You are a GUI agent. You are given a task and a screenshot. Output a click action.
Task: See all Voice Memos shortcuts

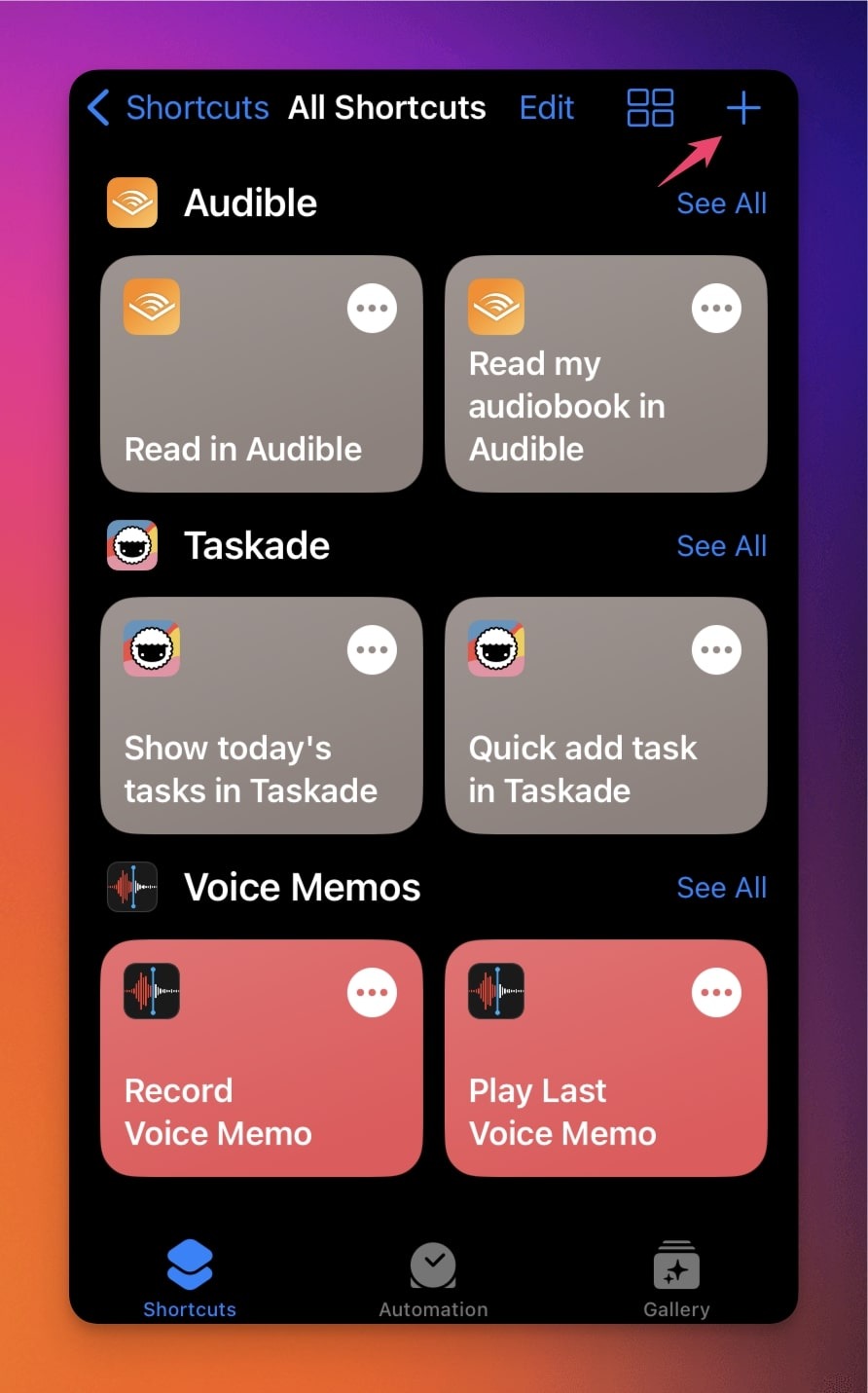click(721, 888)
